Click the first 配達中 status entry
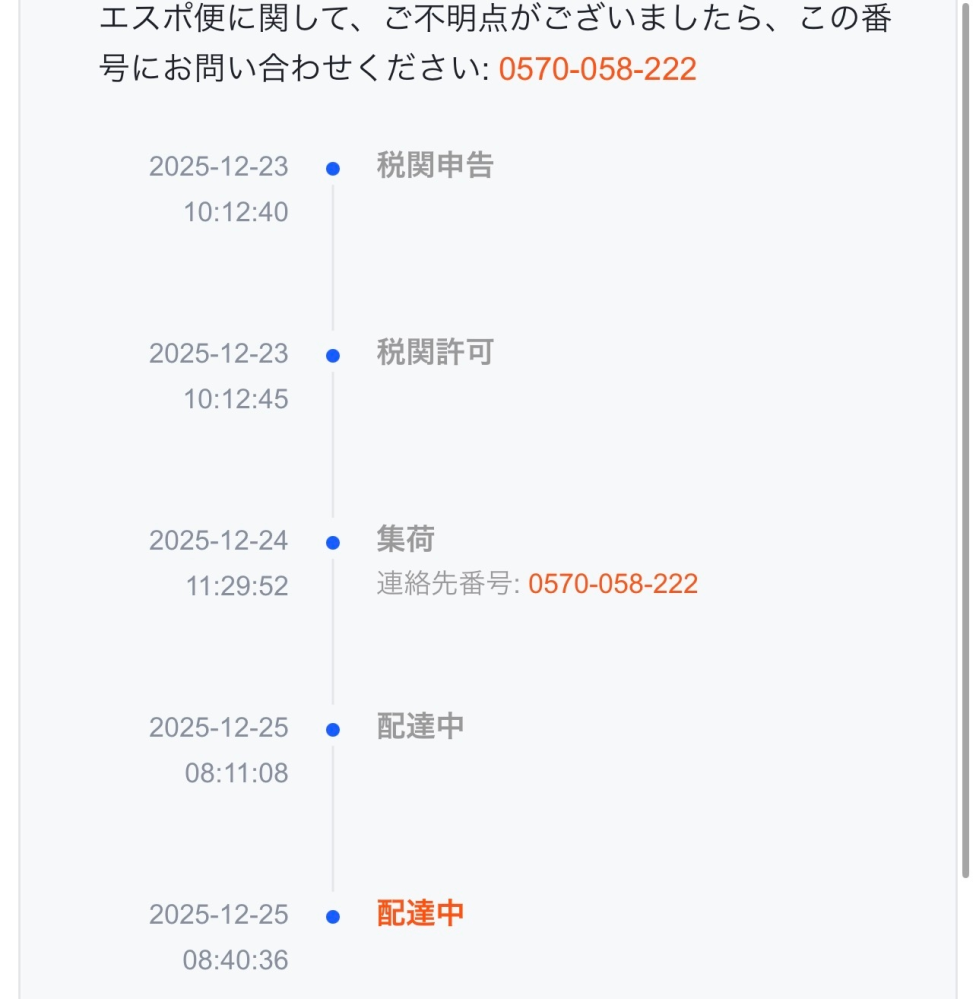This screenshot has width=976, height=999. 421,728
